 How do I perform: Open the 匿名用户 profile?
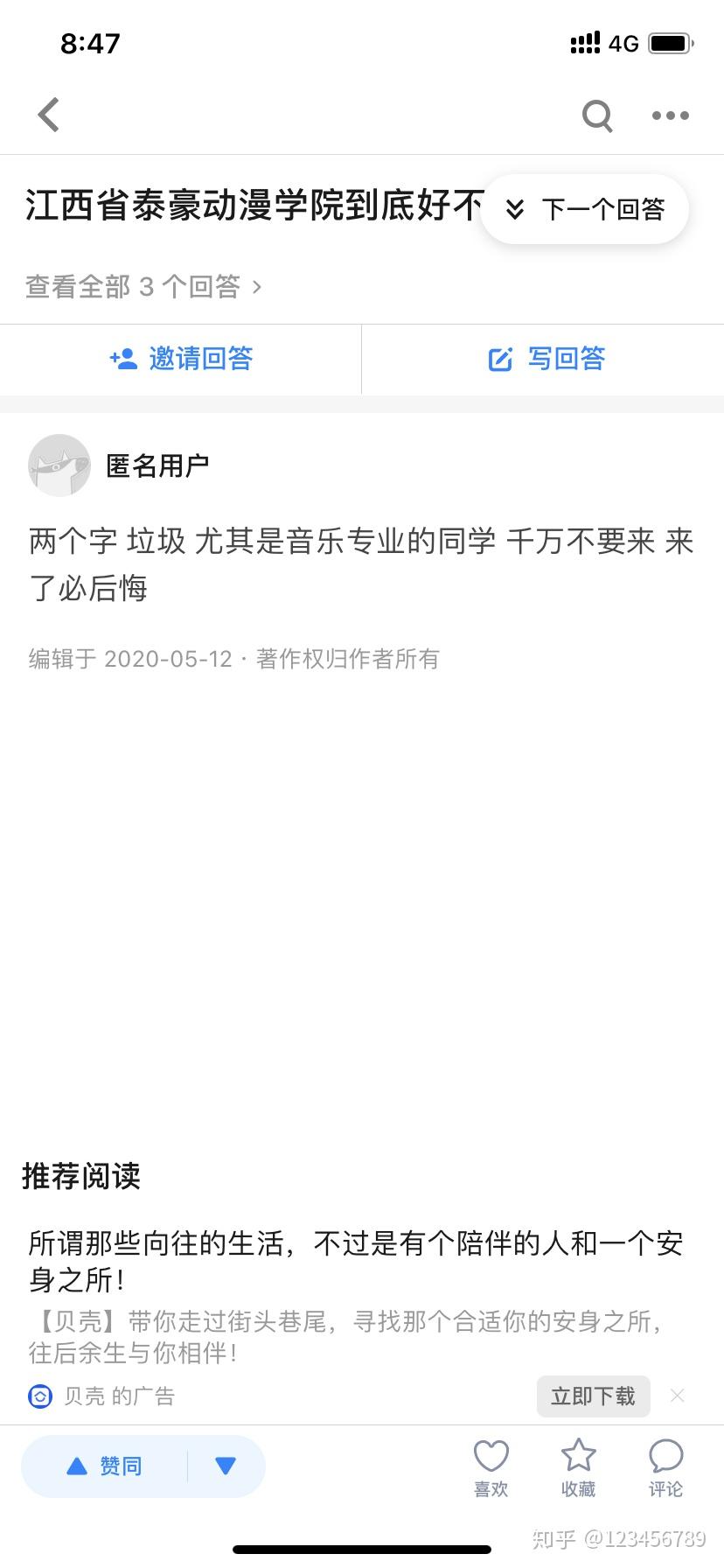pyautogui.click(x=157, y=465)
